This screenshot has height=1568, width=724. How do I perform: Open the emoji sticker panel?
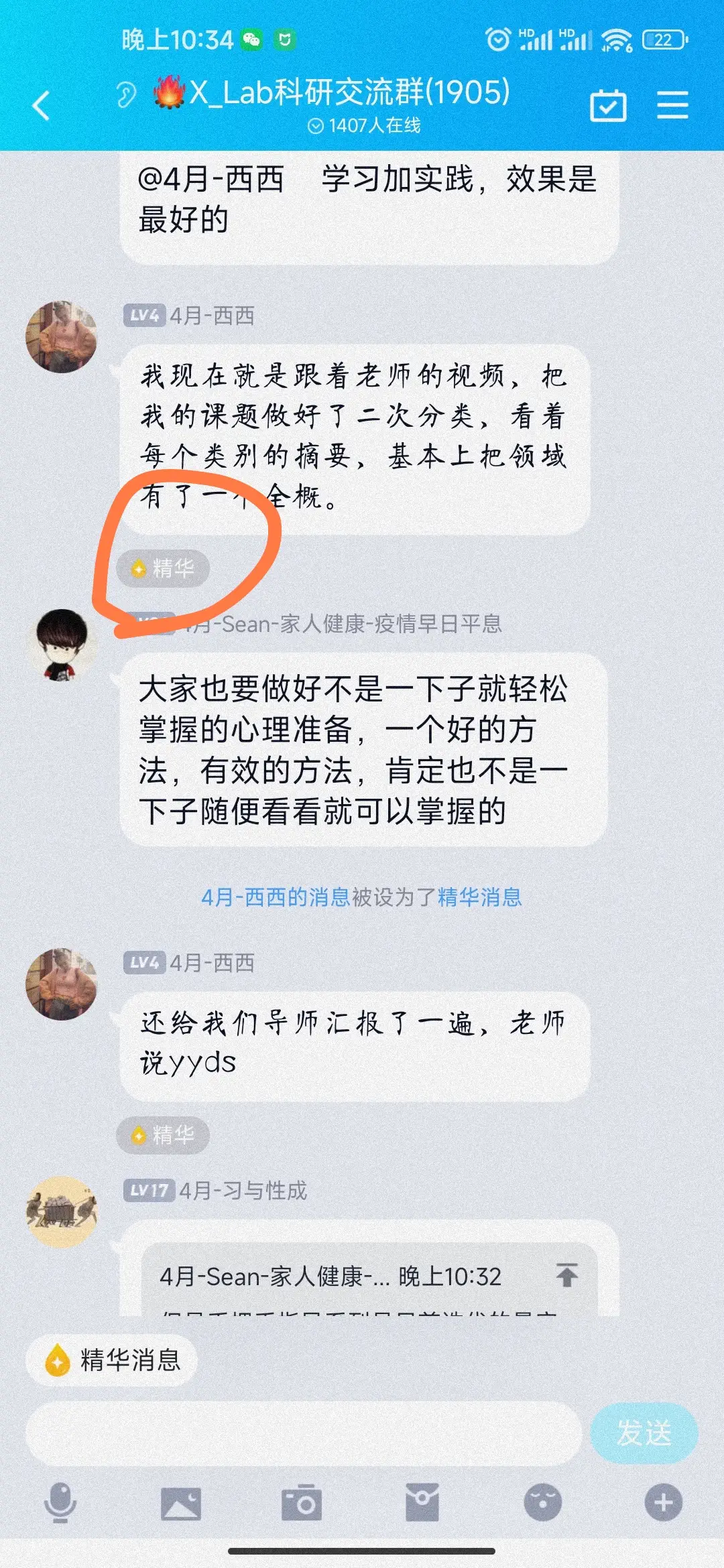[543, 1502]
